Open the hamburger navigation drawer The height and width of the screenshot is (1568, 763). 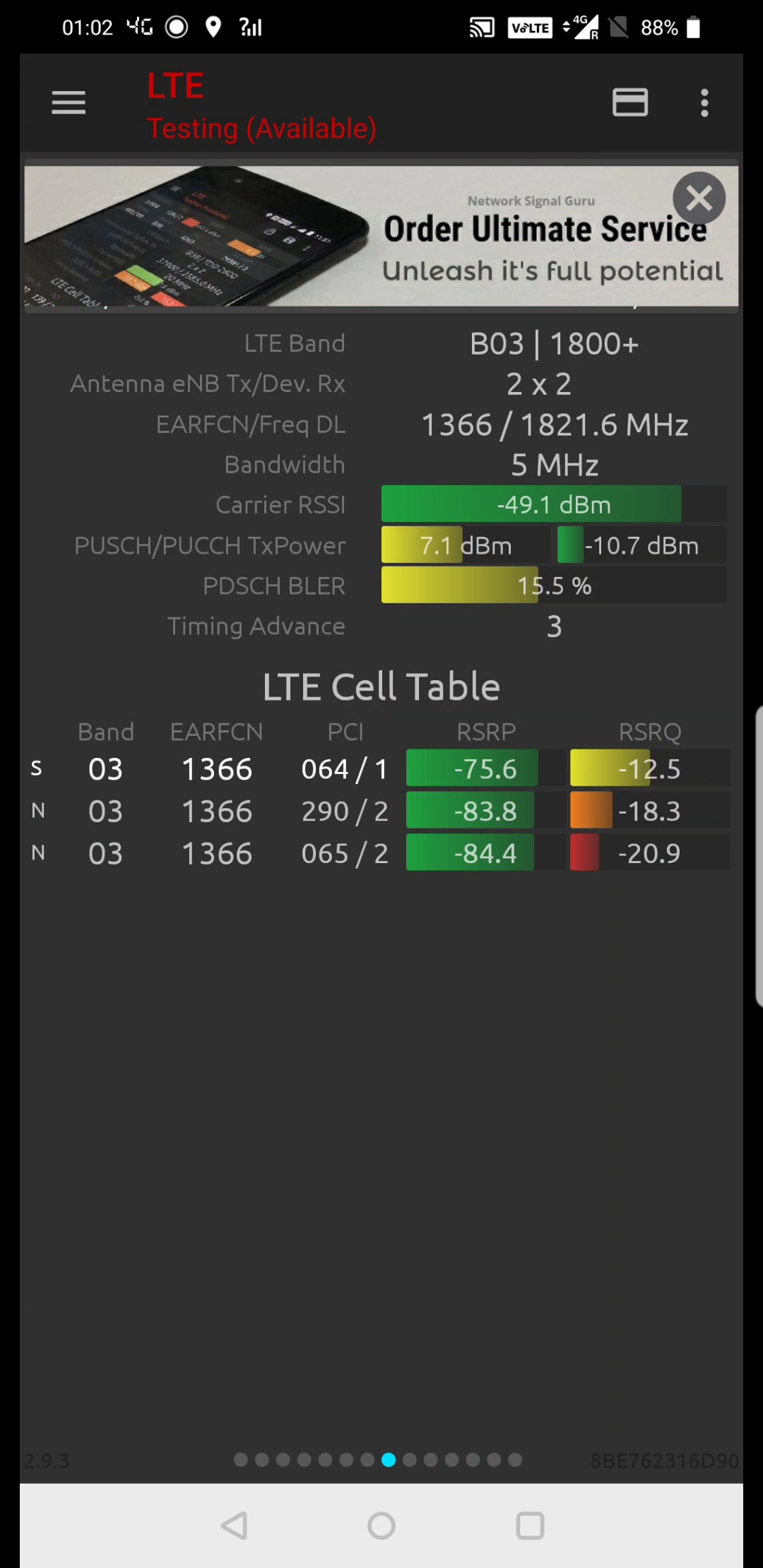pos(69,103)
